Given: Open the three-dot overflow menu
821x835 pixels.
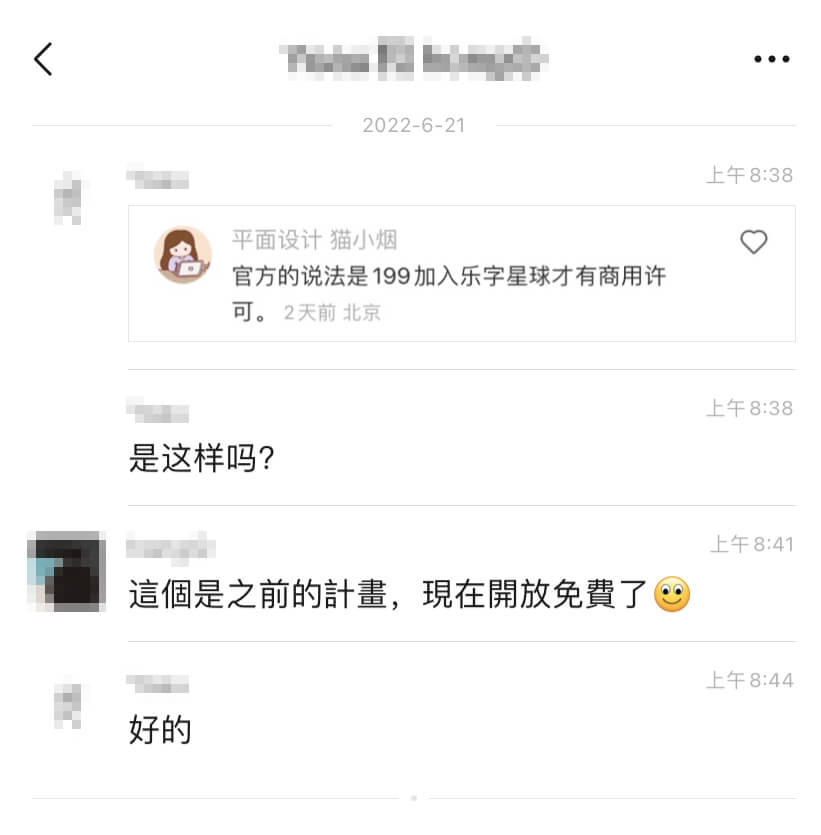Looking at the screenshot, I should click(x=771, y=60).
